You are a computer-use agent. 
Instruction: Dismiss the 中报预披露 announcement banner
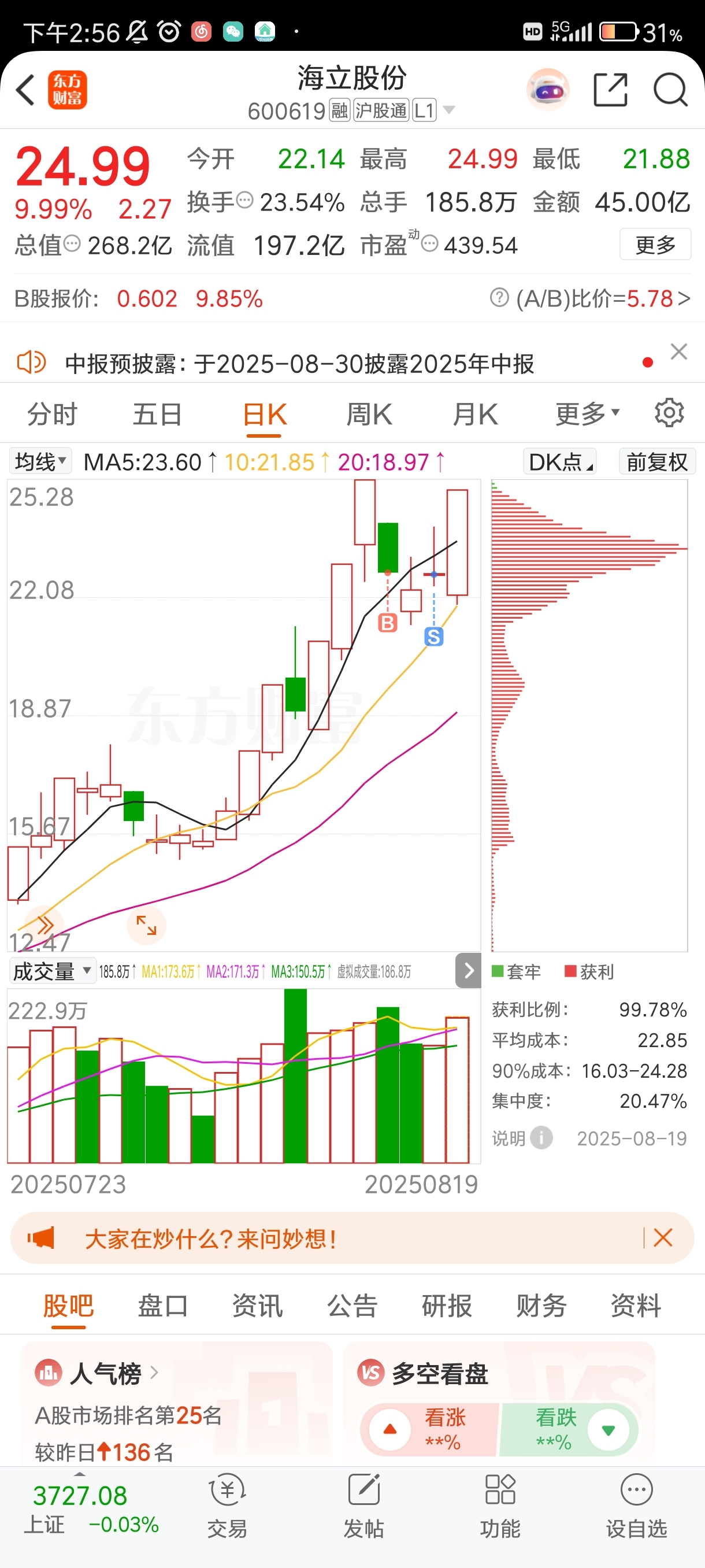[x=679, y=352]
